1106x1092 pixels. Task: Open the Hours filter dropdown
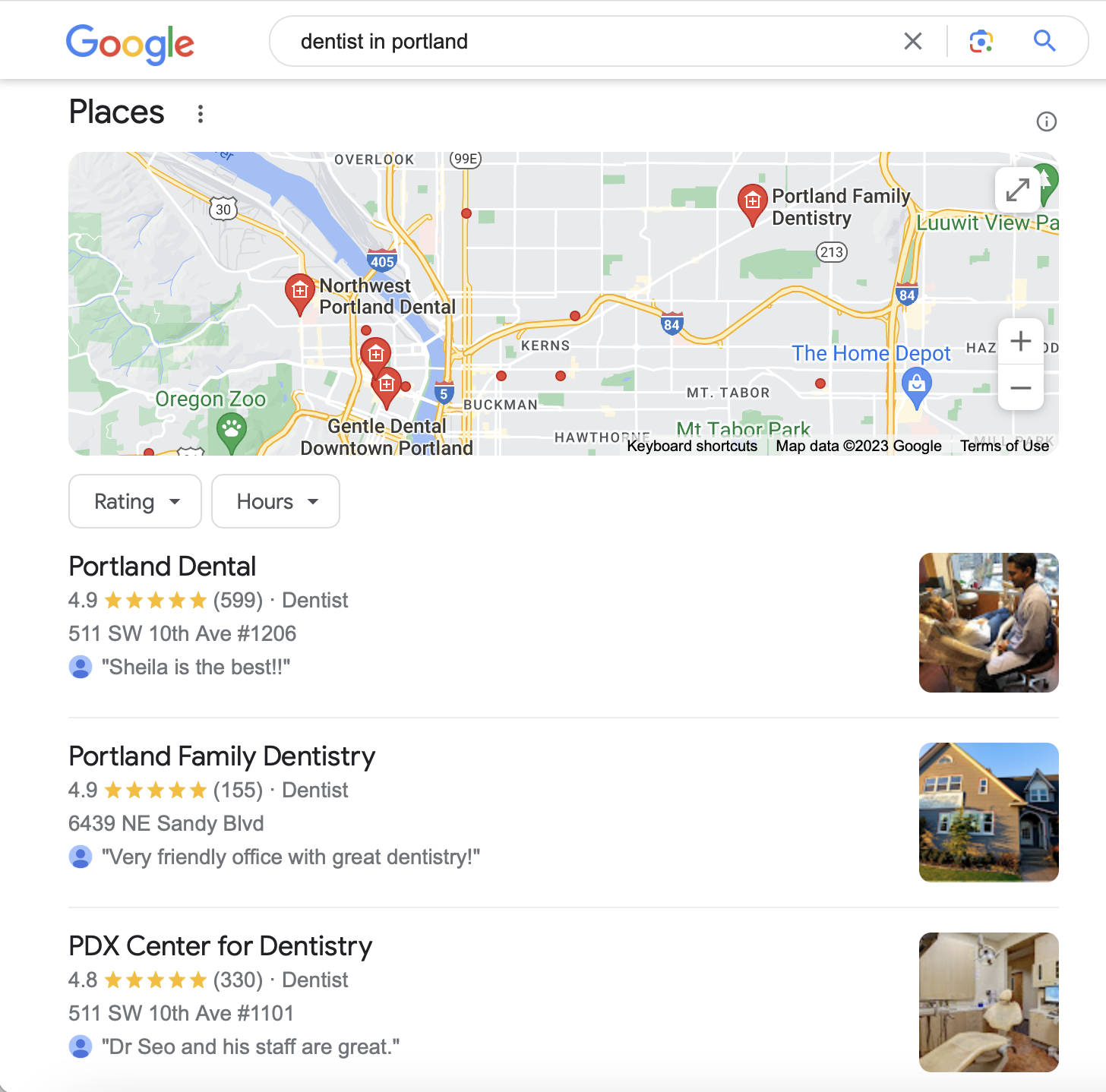click(276, 501)
